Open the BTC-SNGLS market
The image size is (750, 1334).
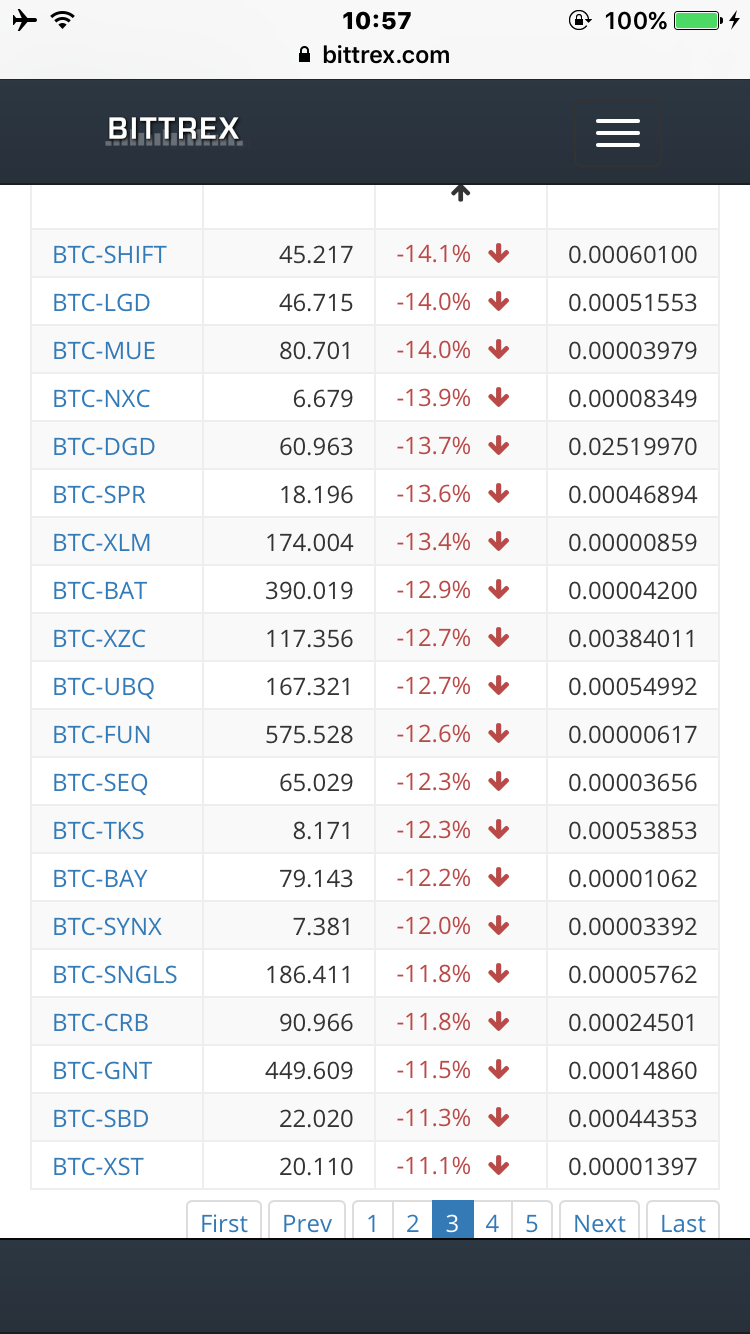click(x=115, y=974)
